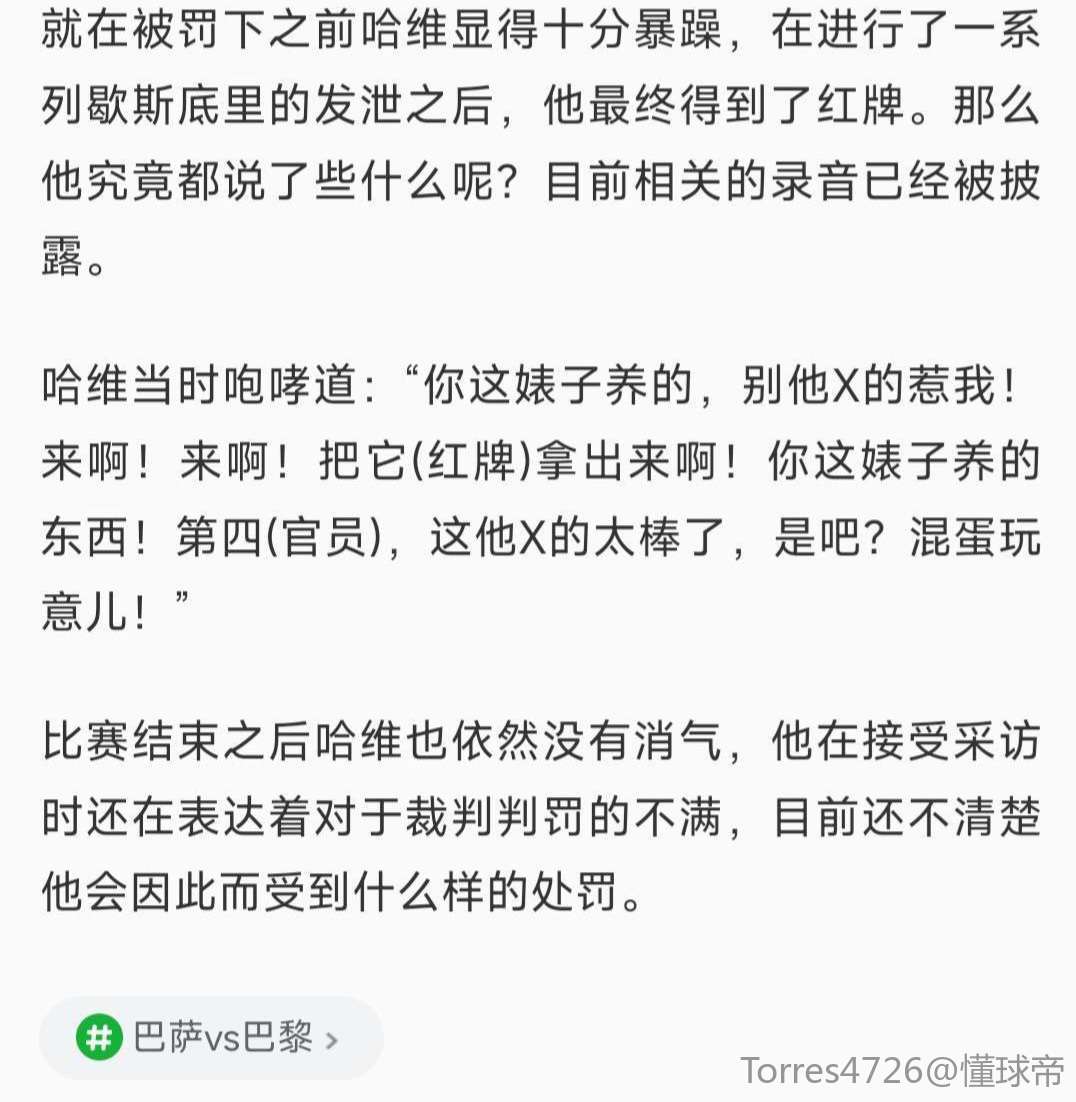Open the 巴萨vs巴黎 topic tag
Viewport: 1076px width, 1102px height.
point(211,1038)
